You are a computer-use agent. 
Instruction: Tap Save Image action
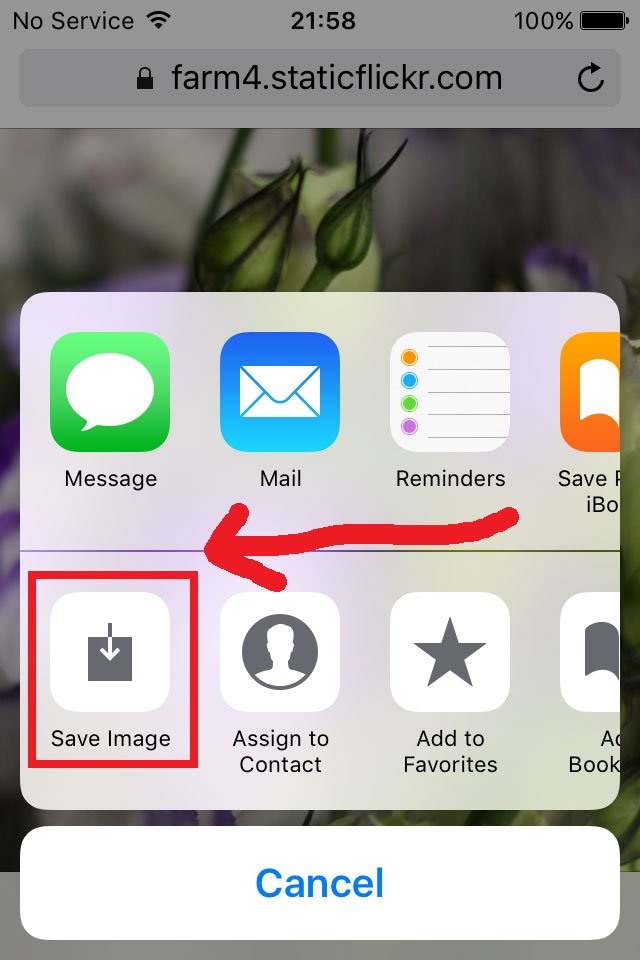pyautogui.click(x=110, y=652)
